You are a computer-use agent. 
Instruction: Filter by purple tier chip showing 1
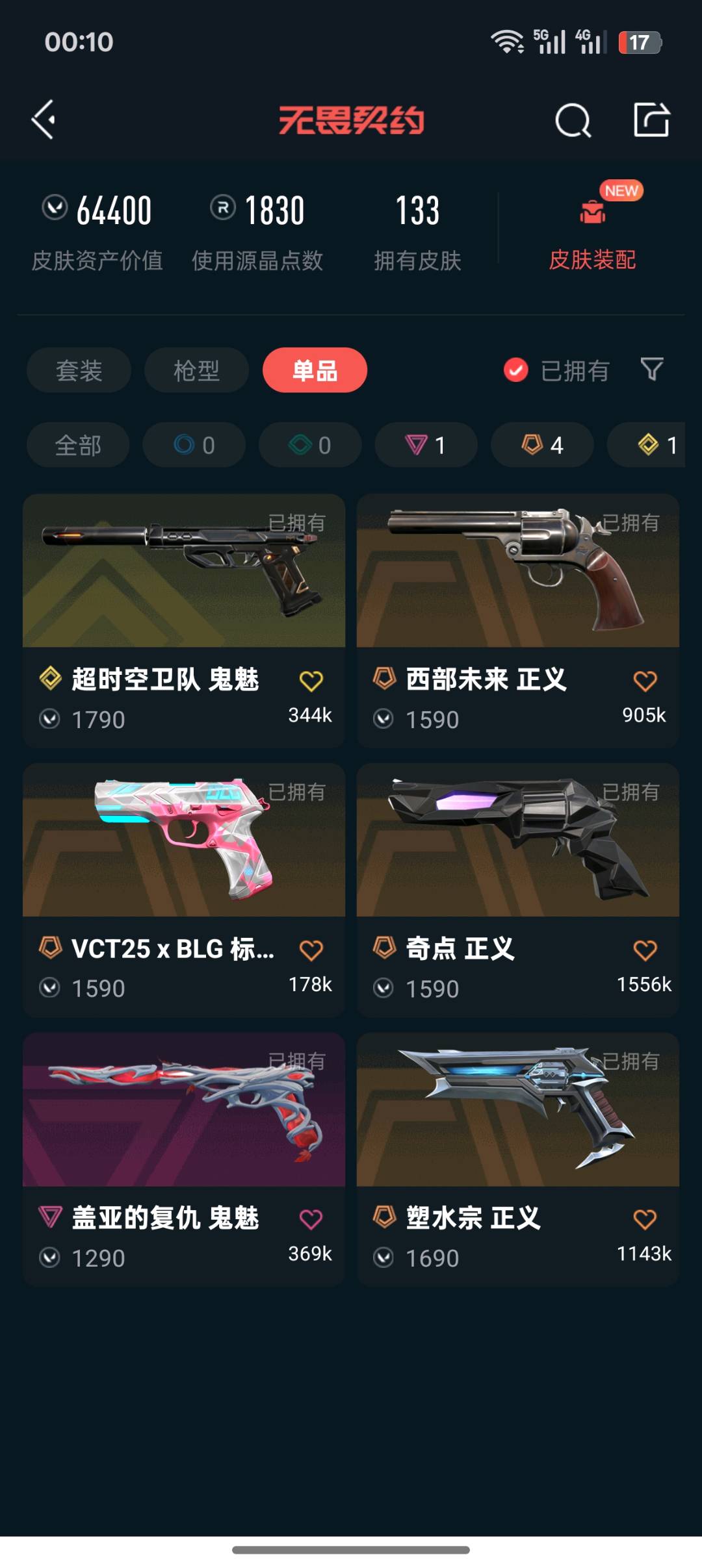click(x=426, y=445)
